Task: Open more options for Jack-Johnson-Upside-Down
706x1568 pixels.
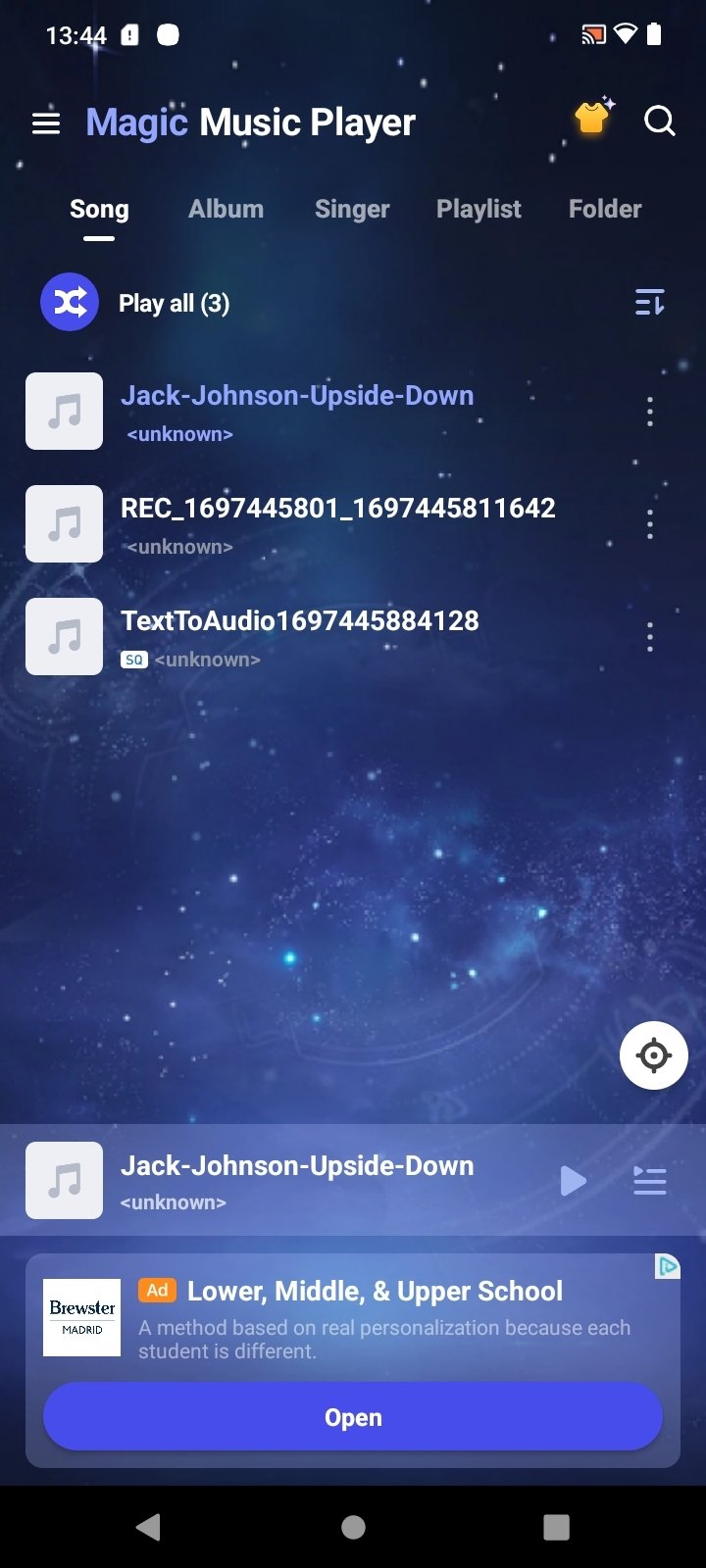Action: pos(649,412)
